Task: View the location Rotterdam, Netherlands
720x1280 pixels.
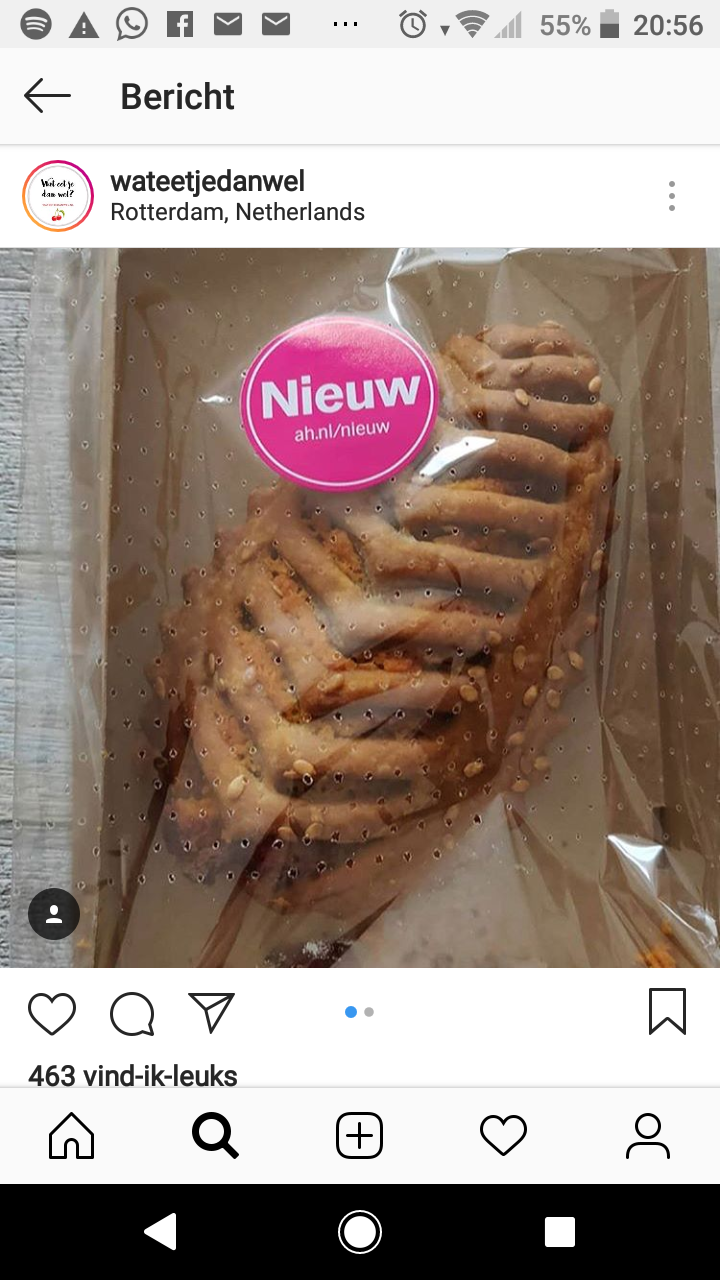Action: [x=237, y=212]
